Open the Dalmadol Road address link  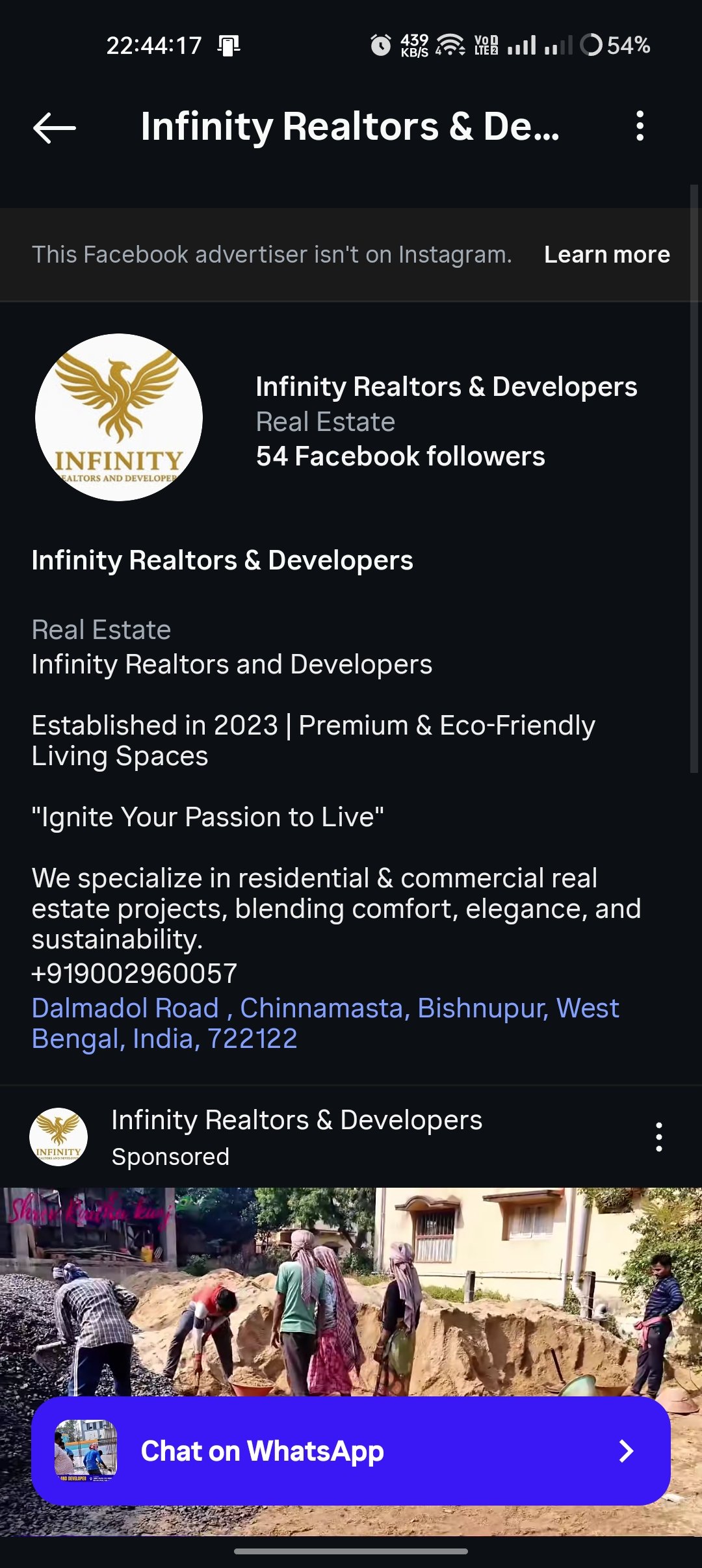click(325, 1023)
